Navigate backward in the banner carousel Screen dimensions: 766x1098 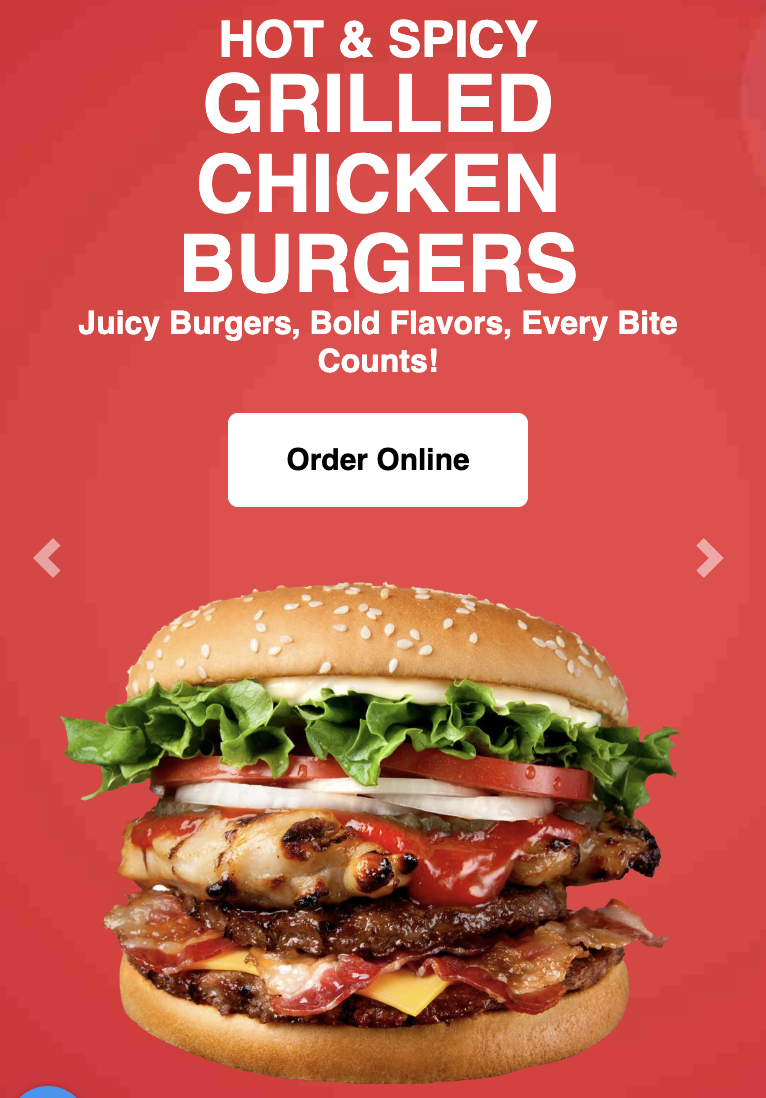tap(46, 559)
